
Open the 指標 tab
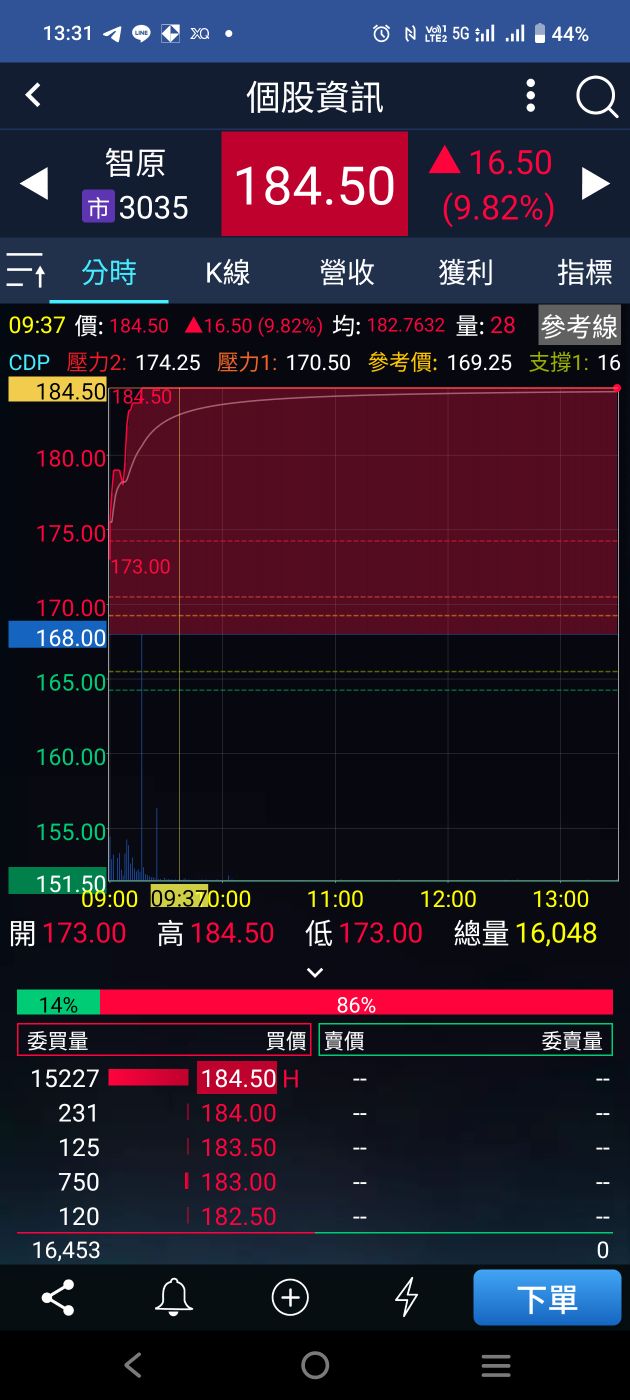coord(584,272)
